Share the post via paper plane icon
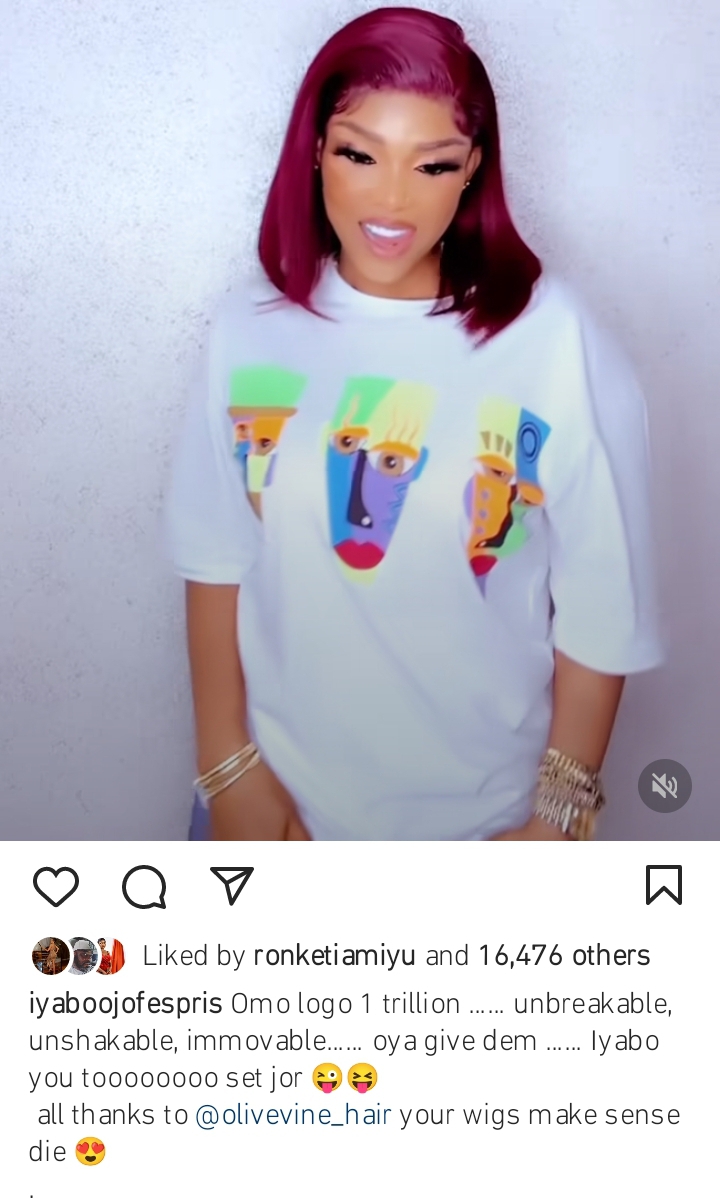The image size is (720, 1199). click(x=232, y=886)
